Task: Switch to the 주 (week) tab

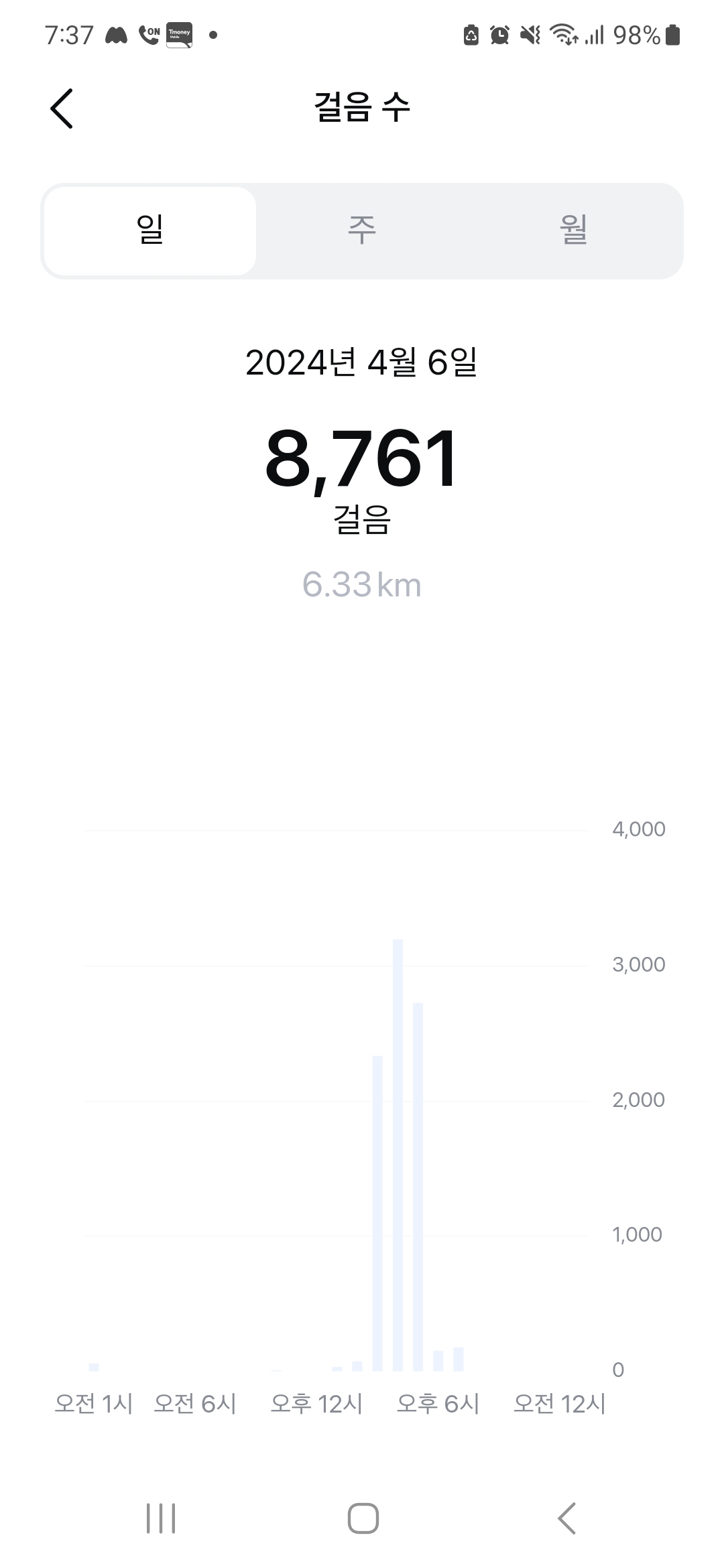Action: click(x=362, y=231)
